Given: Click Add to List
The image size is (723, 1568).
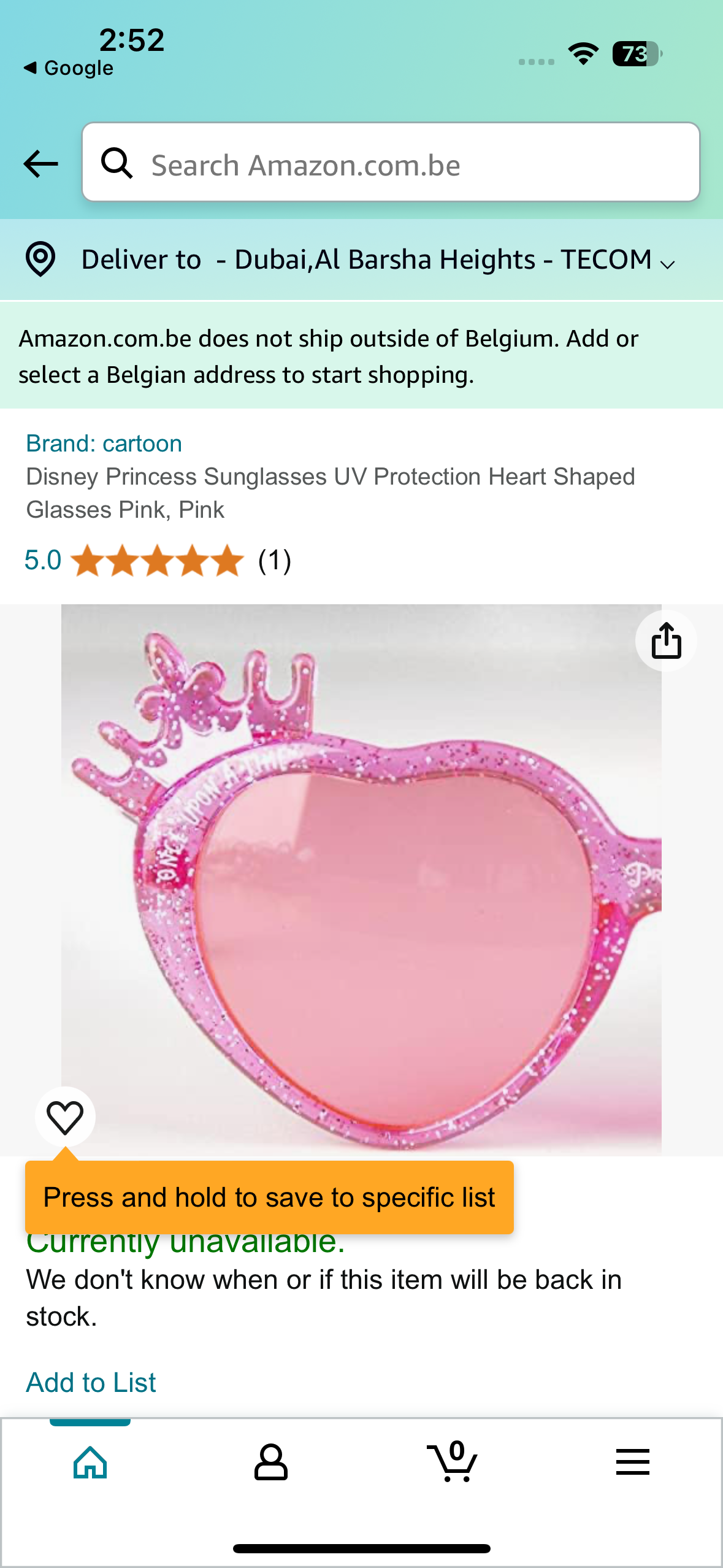Looking at the screenshot, I should pos(90,1382).
